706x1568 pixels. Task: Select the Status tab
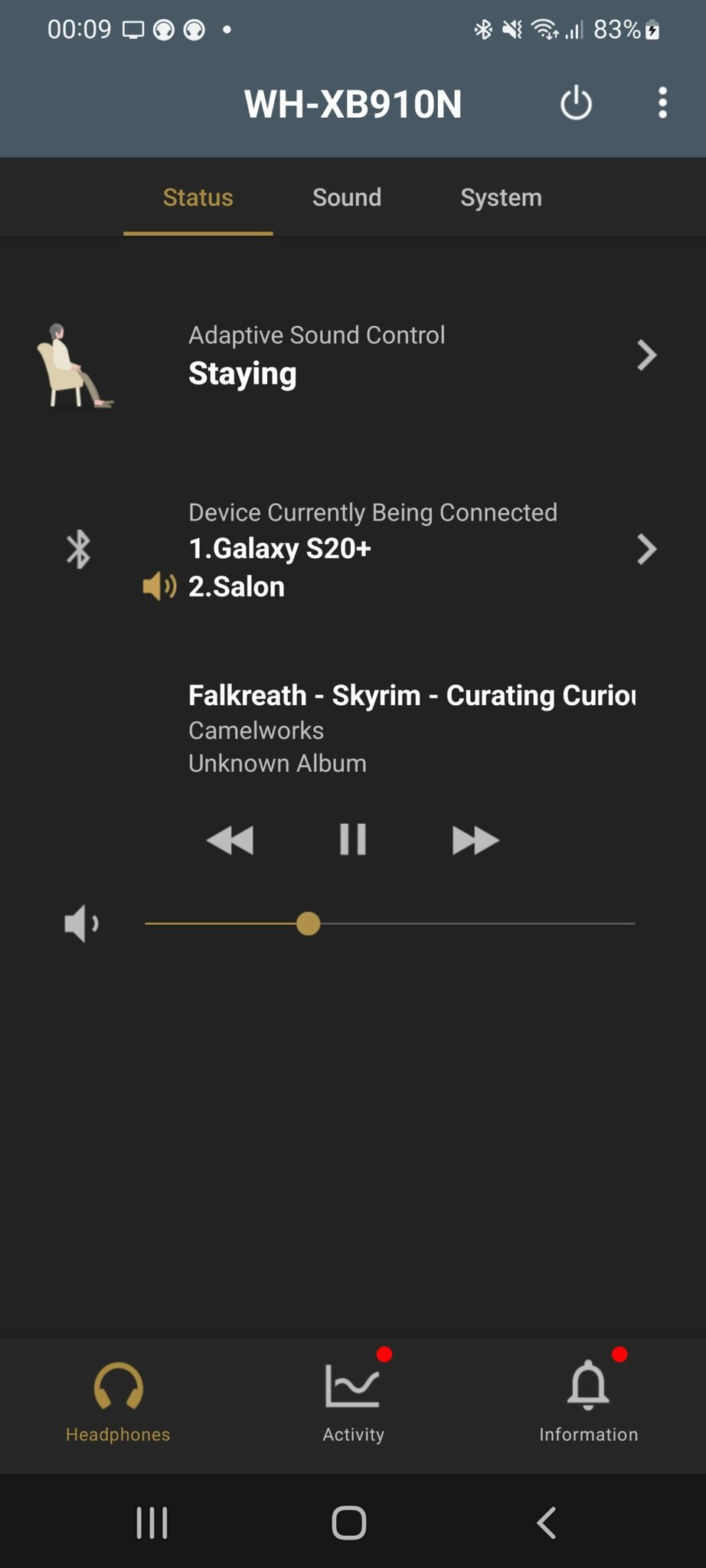point(198,198)
